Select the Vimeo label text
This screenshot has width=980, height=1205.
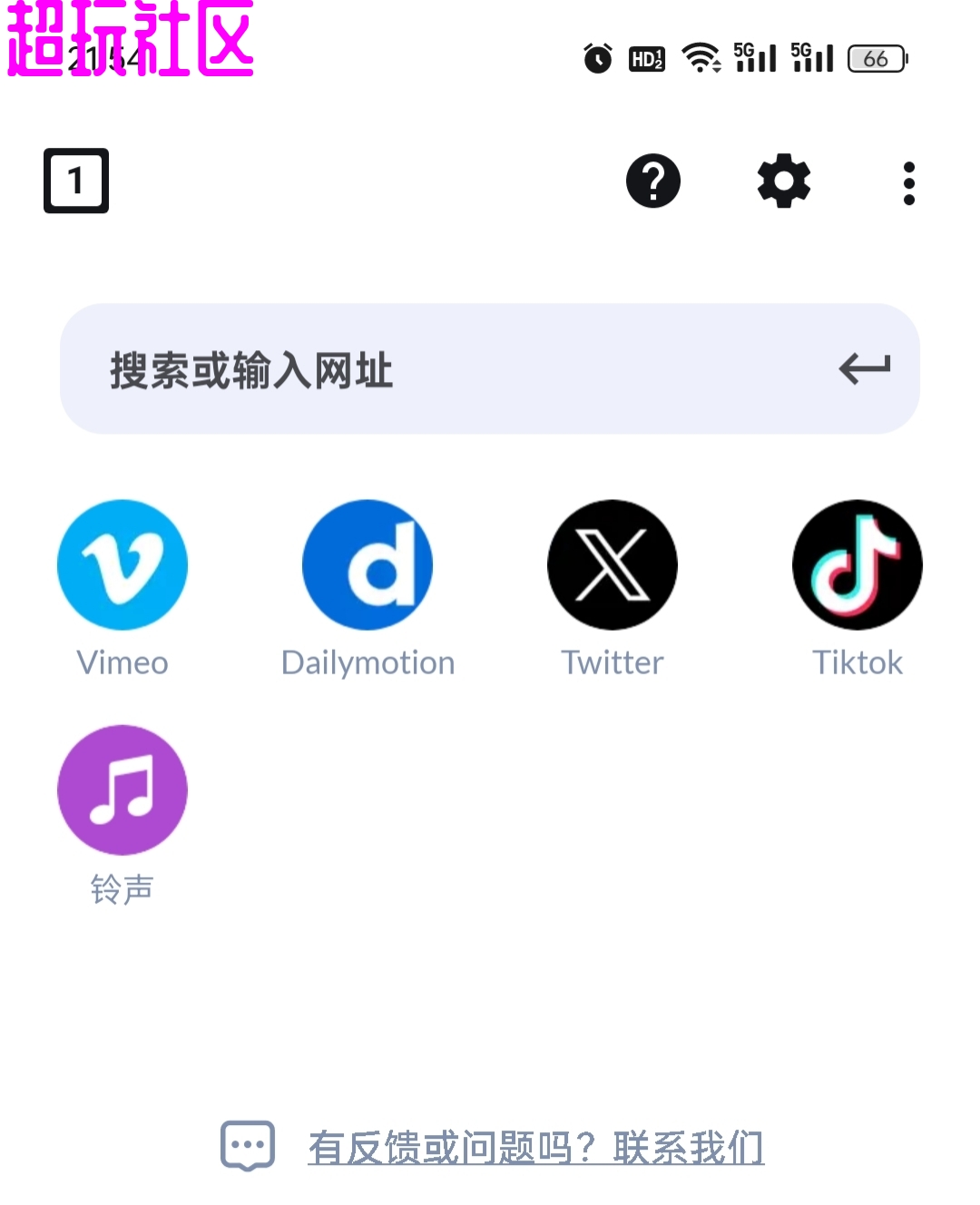pyautogui.click(x=122, y=661)
